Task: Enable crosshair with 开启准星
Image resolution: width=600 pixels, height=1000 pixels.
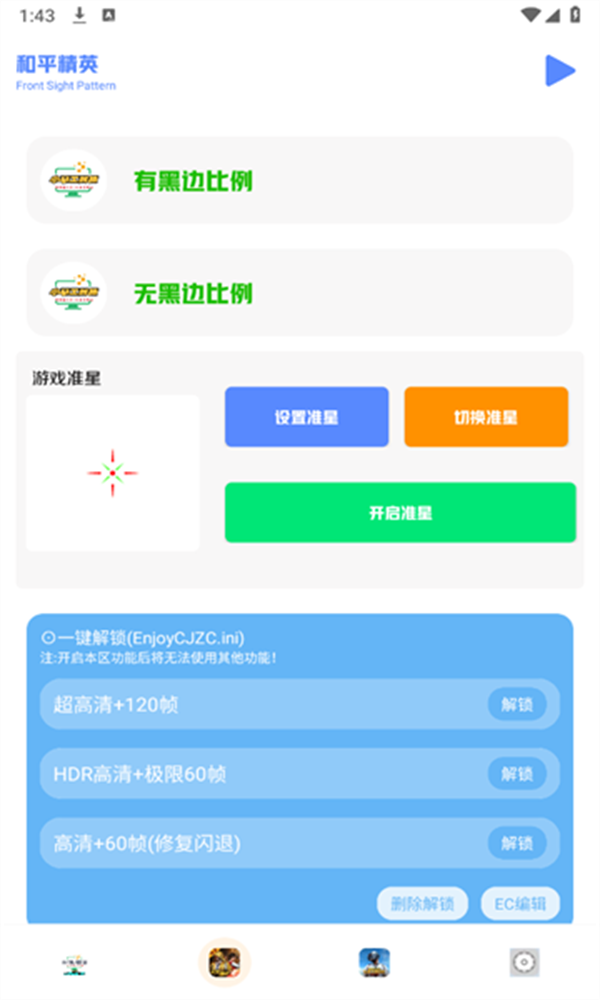Action: (400, 513)
